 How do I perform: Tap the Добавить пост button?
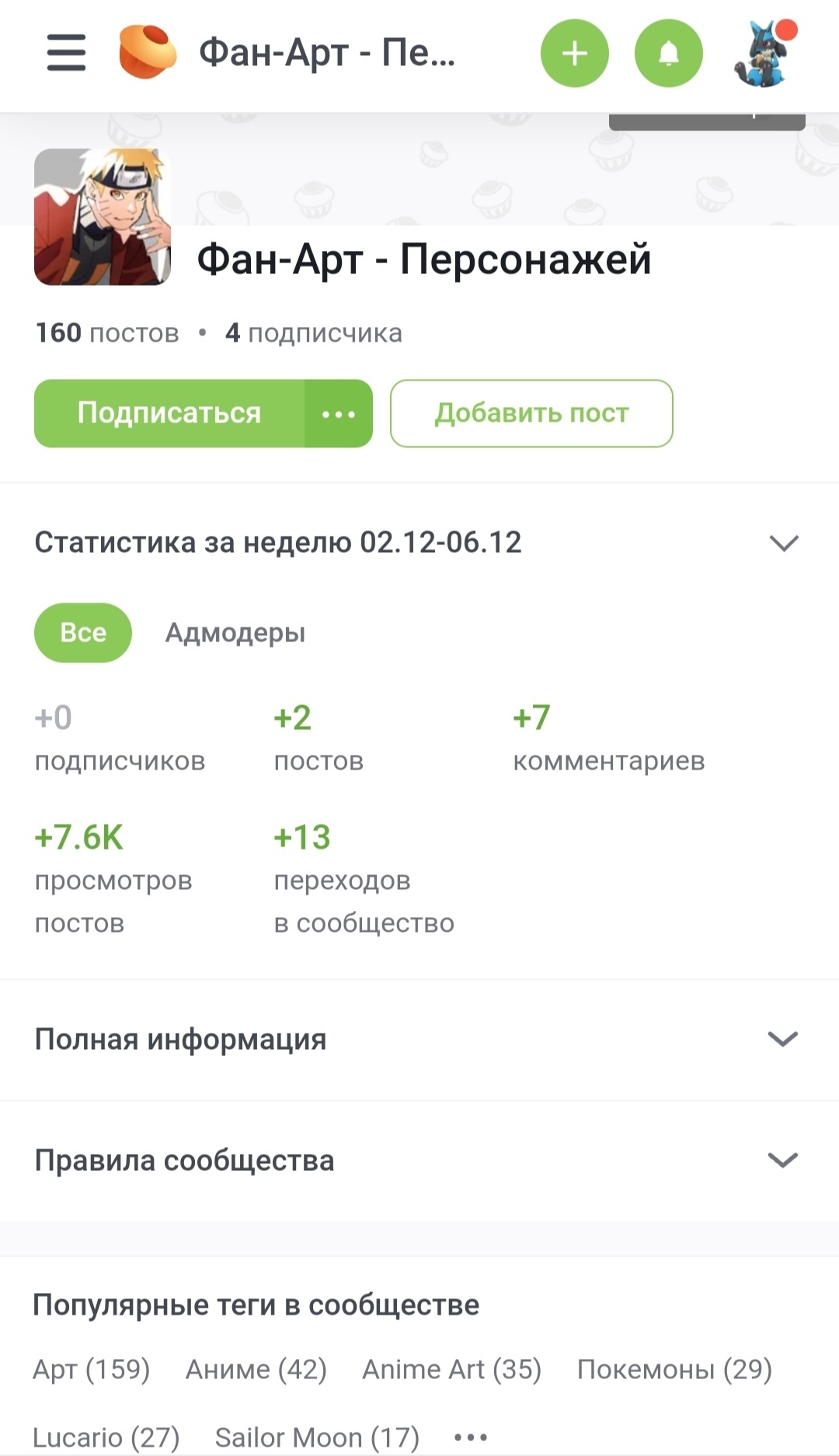pyautogui.click(x=531, y=413)
